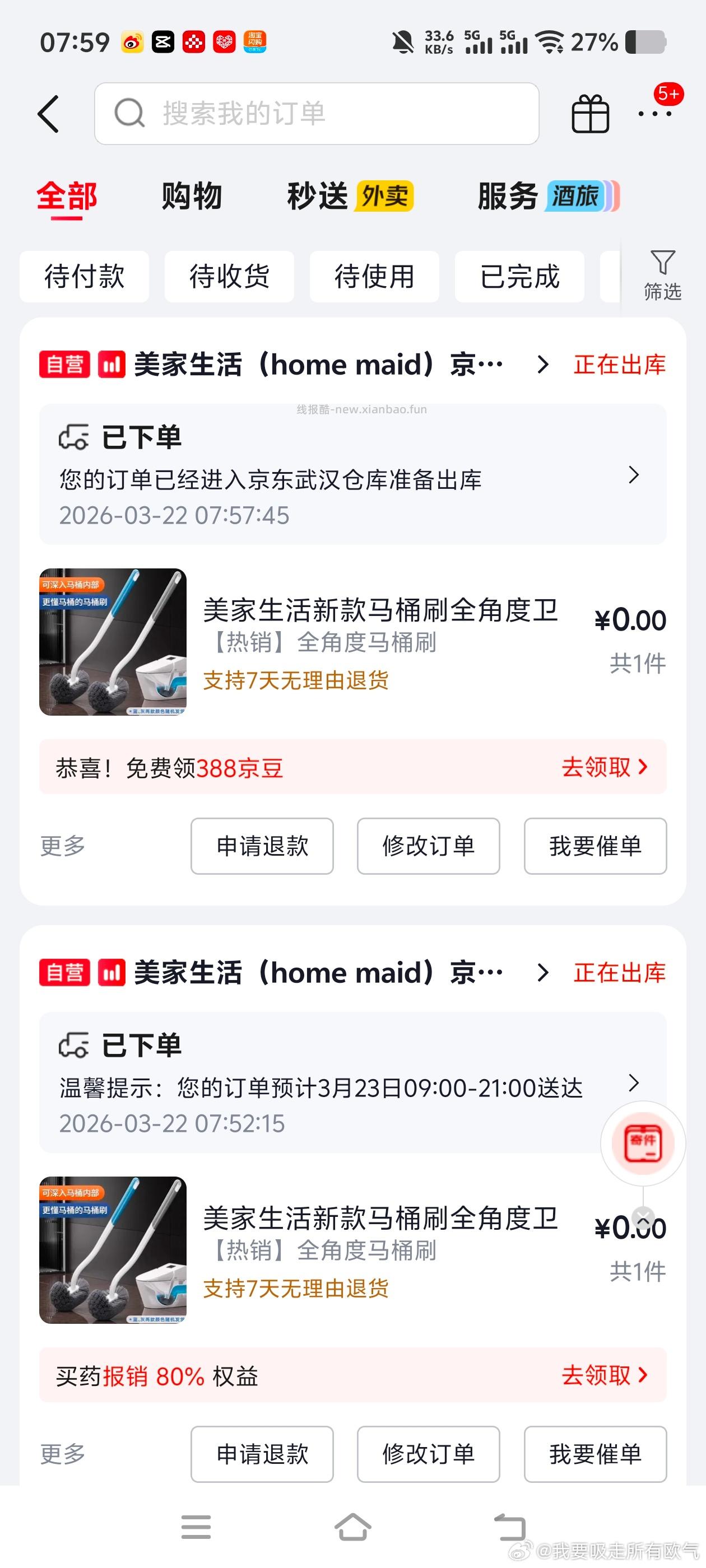This screenshot has width=706, height=1568.
Task: Tap the search magnifier icon
Action: [x=128, y=114]
